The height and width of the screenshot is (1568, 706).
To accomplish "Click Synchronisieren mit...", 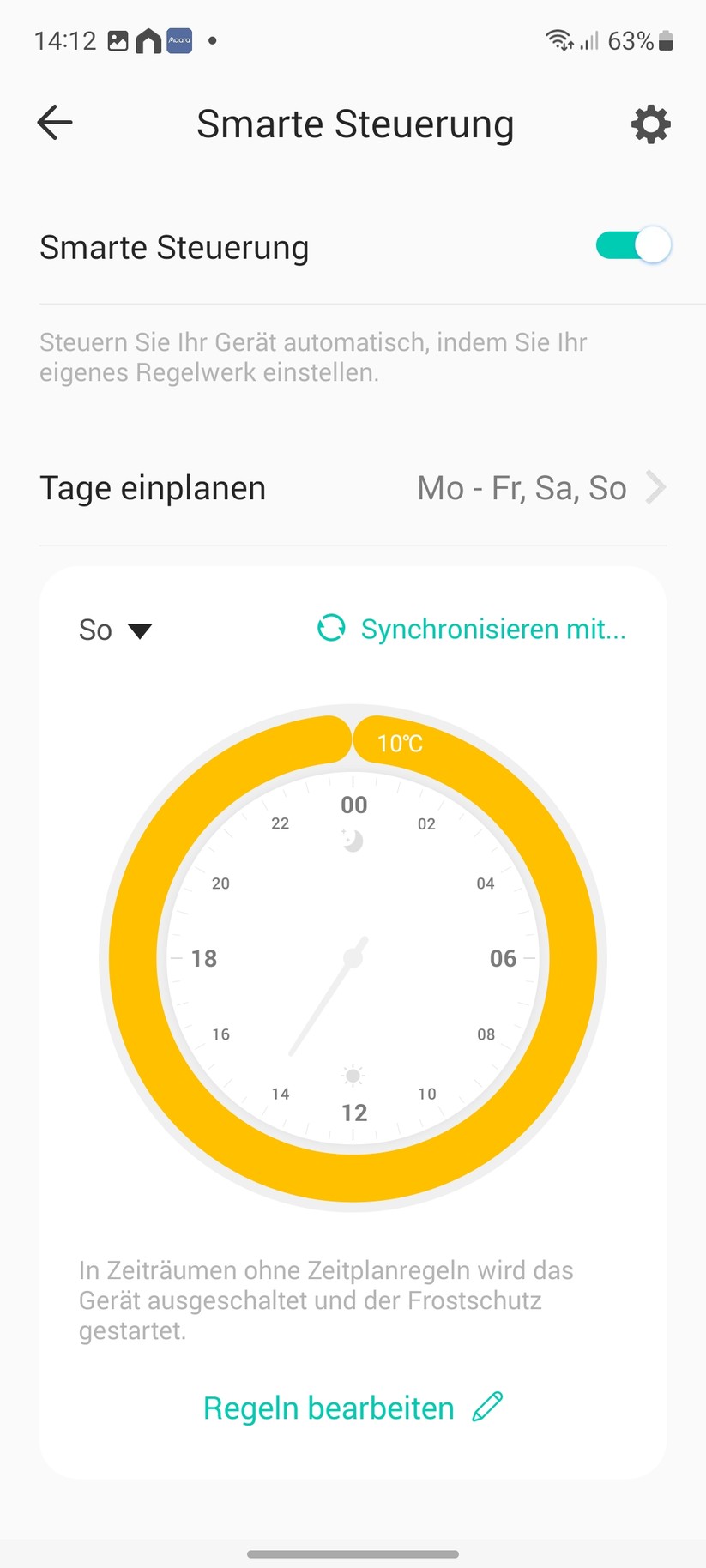I will (493, 629).
